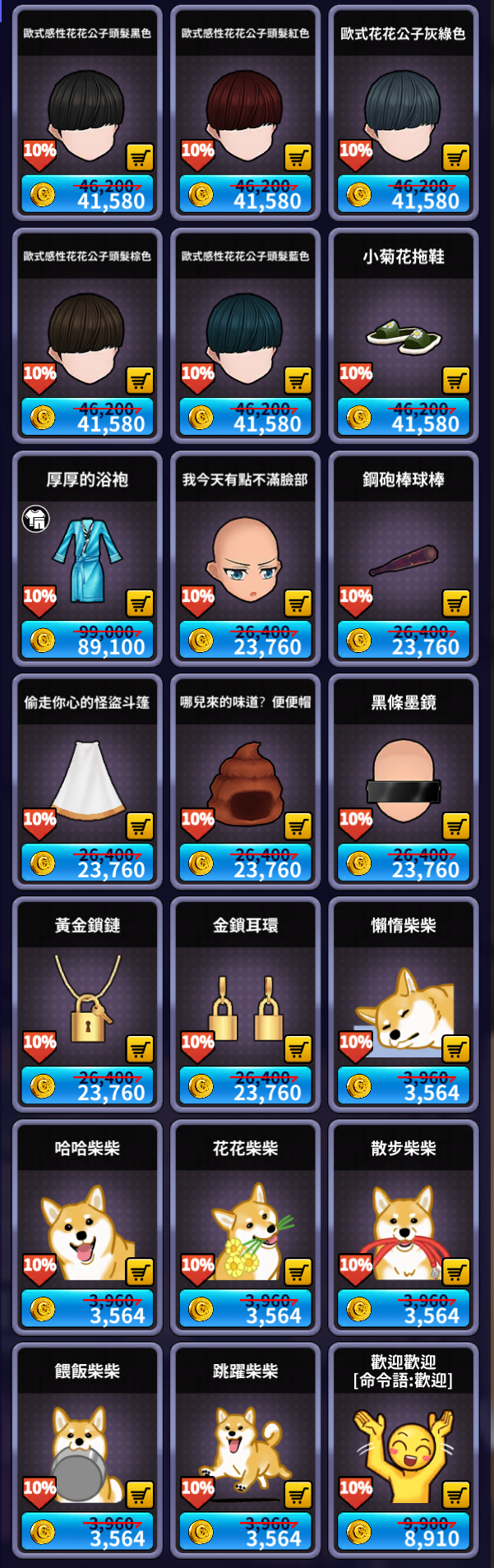Tap the cart icon on 鋼砲棒球棒
Image resolution: width=494 pixels, height=1568 pixels.
(456, 603)
